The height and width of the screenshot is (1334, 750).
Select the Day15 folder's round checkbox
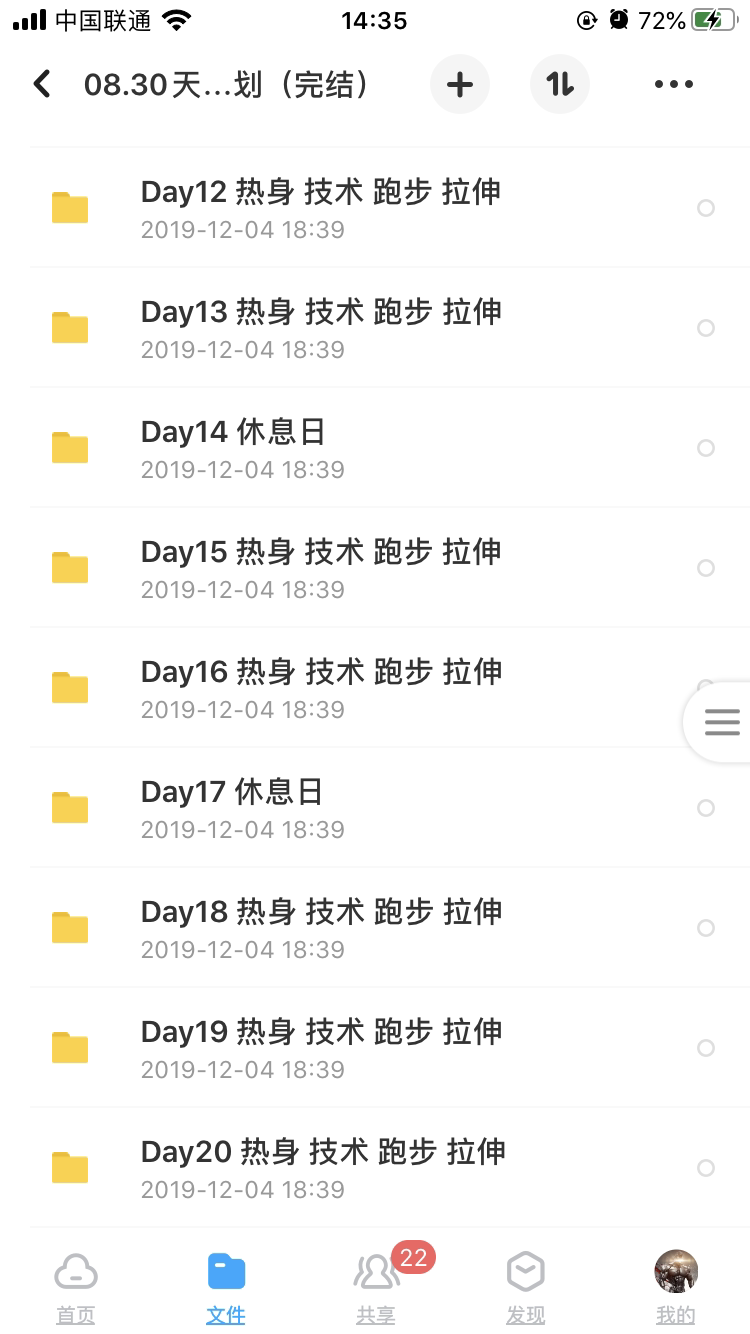[706, 568]
